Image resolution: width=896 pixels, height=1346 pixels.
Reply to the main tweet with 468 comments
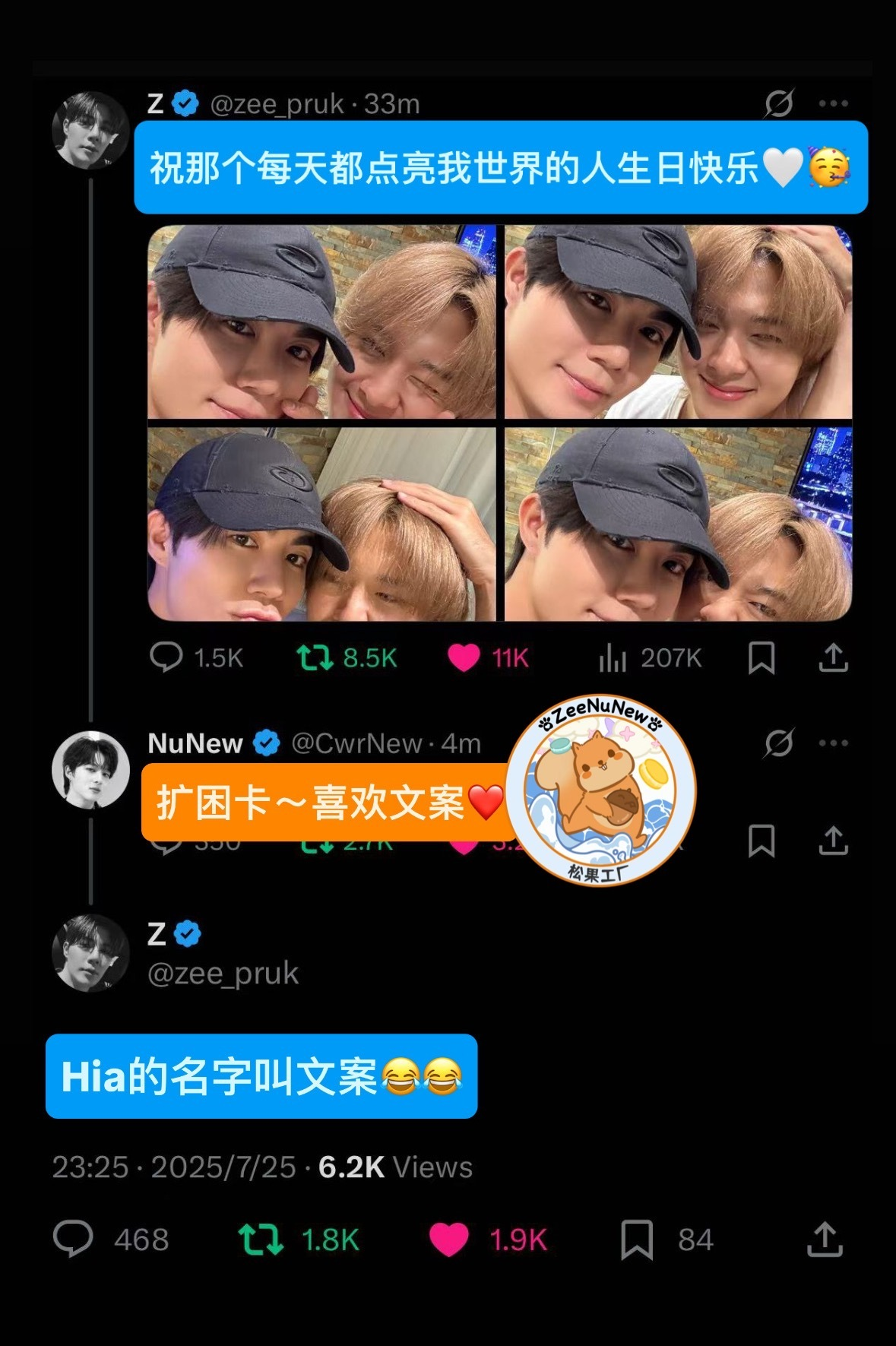[73, 1239]
